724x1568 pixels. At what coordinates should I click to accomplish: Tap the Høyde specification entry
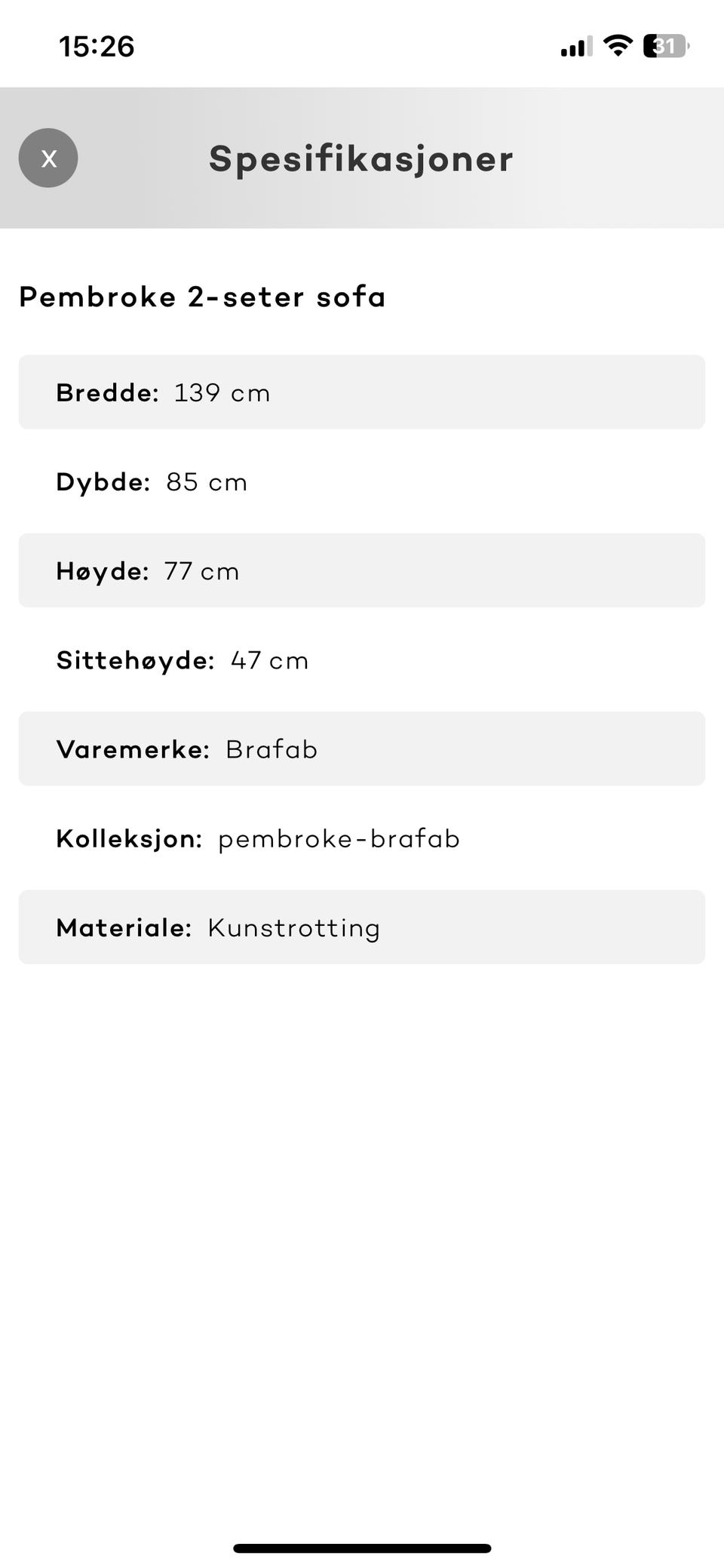[x=362, y=570]
